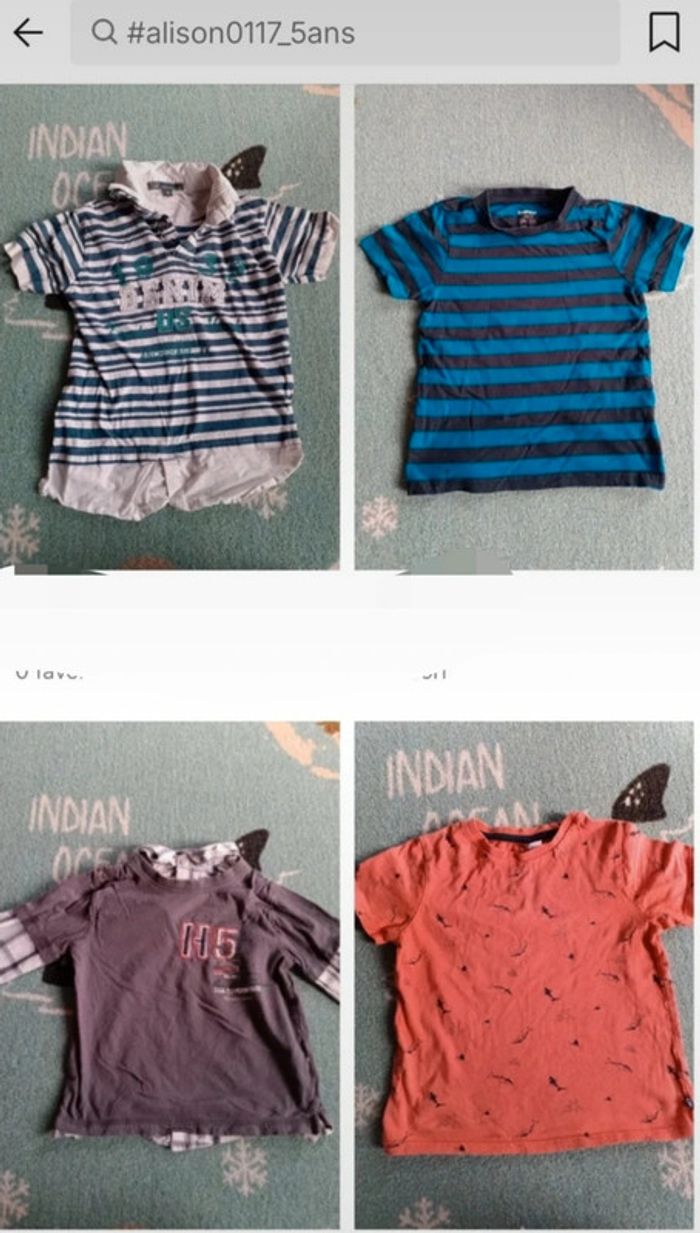700x1233 pixels.
Task: Open the striped polo shirt with collar listing
Action: (x=170, y=328)
